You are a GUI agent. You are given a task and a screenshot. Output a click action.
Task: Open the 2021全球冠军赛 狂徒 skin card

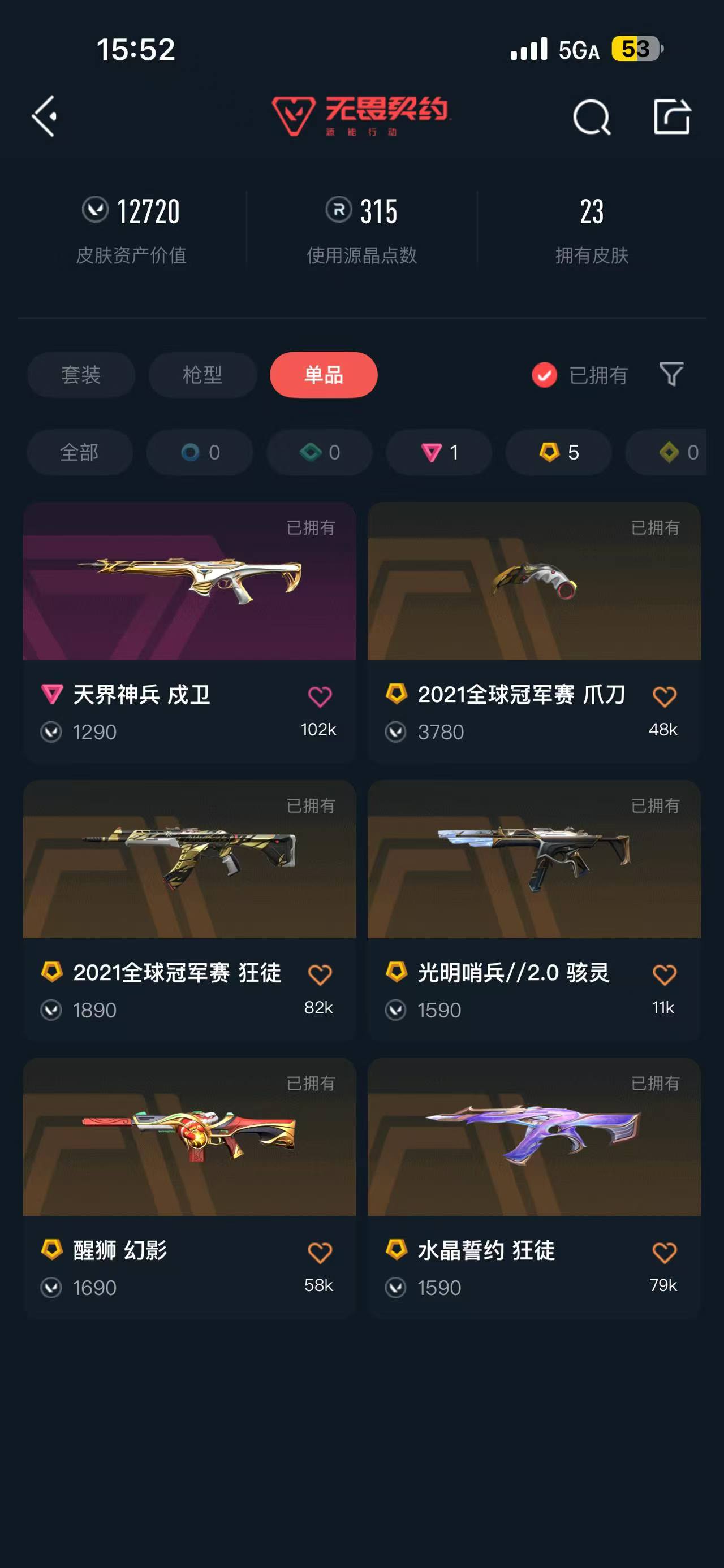189,911
